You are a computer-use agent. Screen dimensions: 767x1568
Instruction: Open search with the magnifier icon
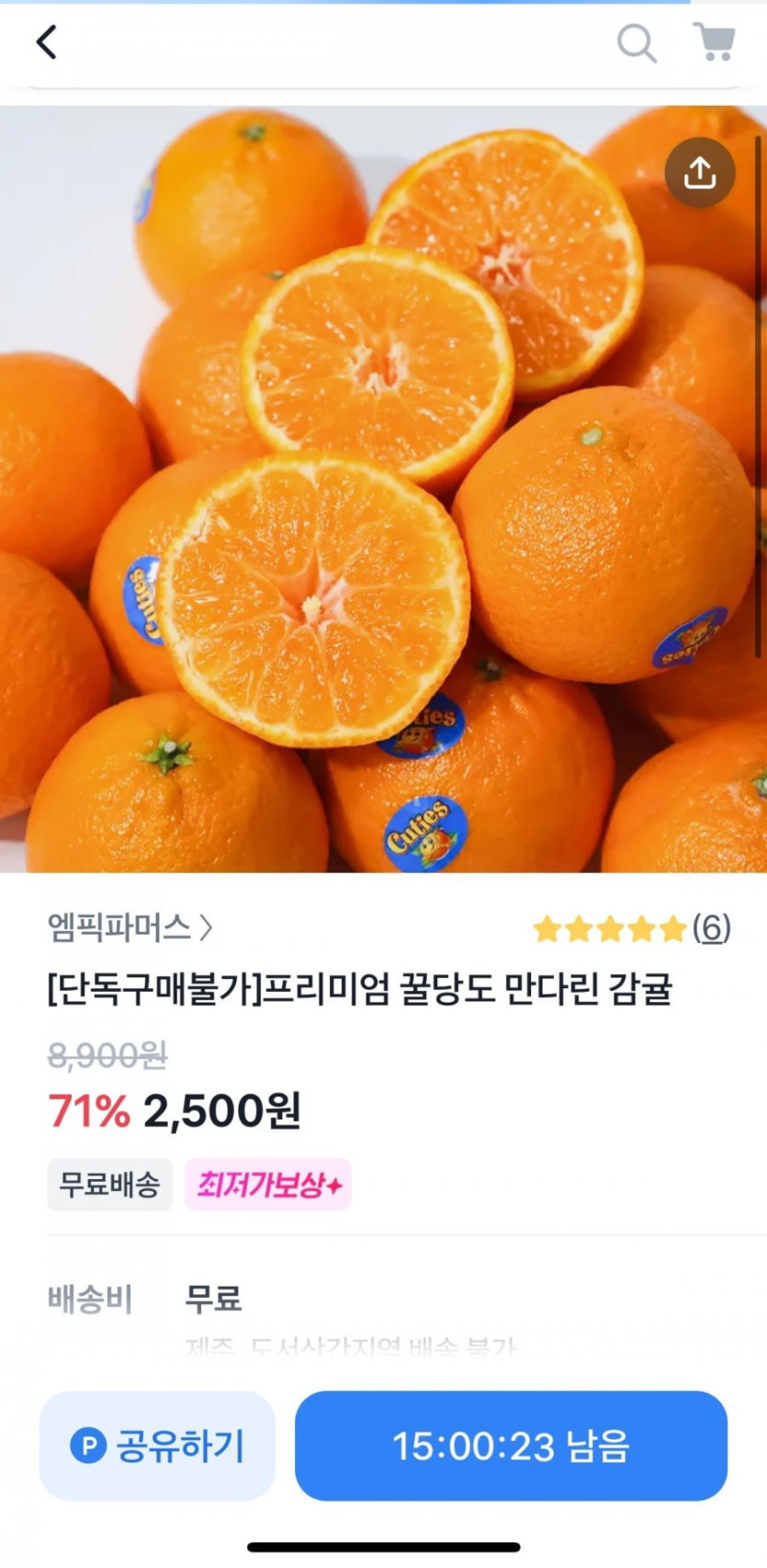click(637, 42)
